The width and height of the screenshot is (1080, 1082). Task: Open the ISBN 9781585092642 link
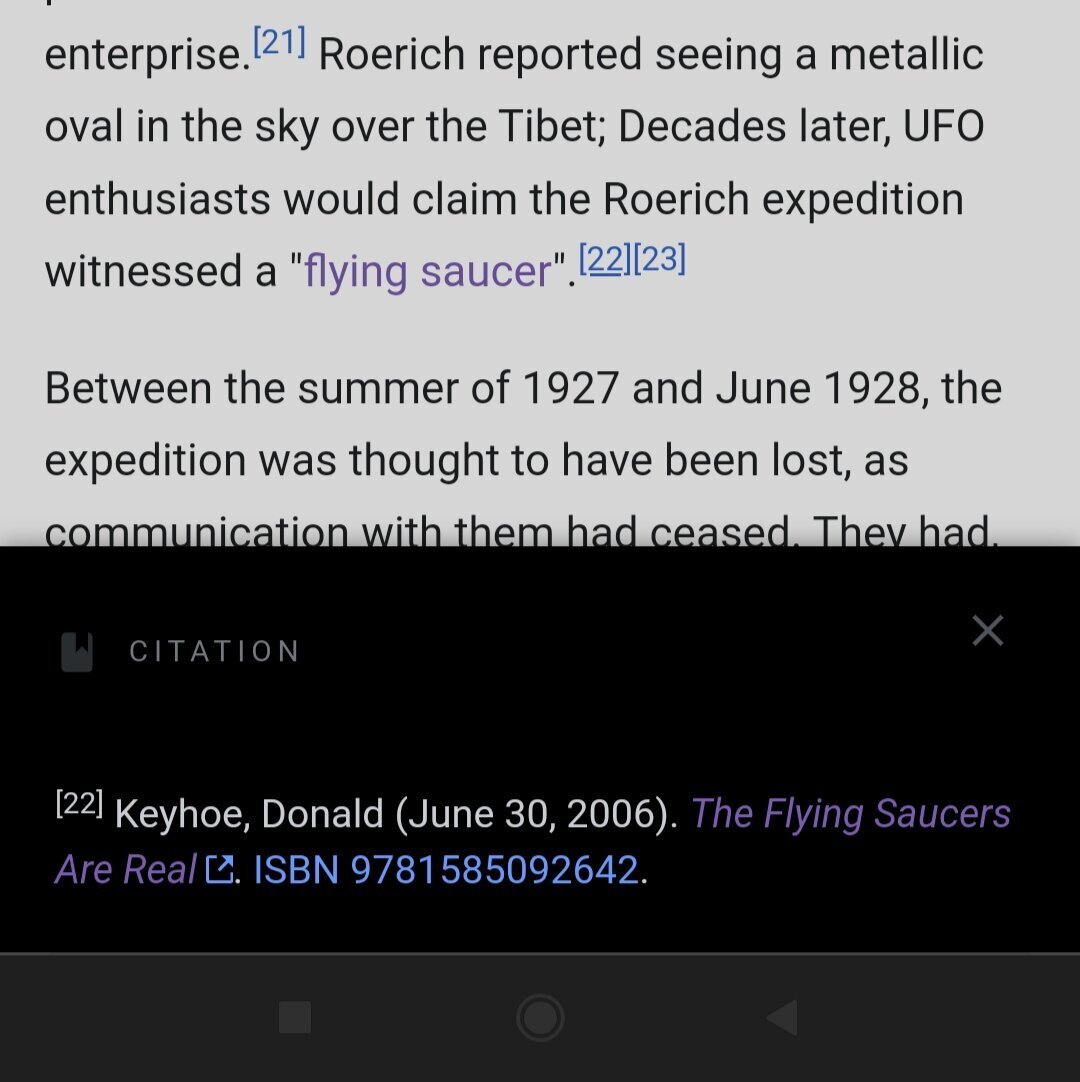(446, 870)
